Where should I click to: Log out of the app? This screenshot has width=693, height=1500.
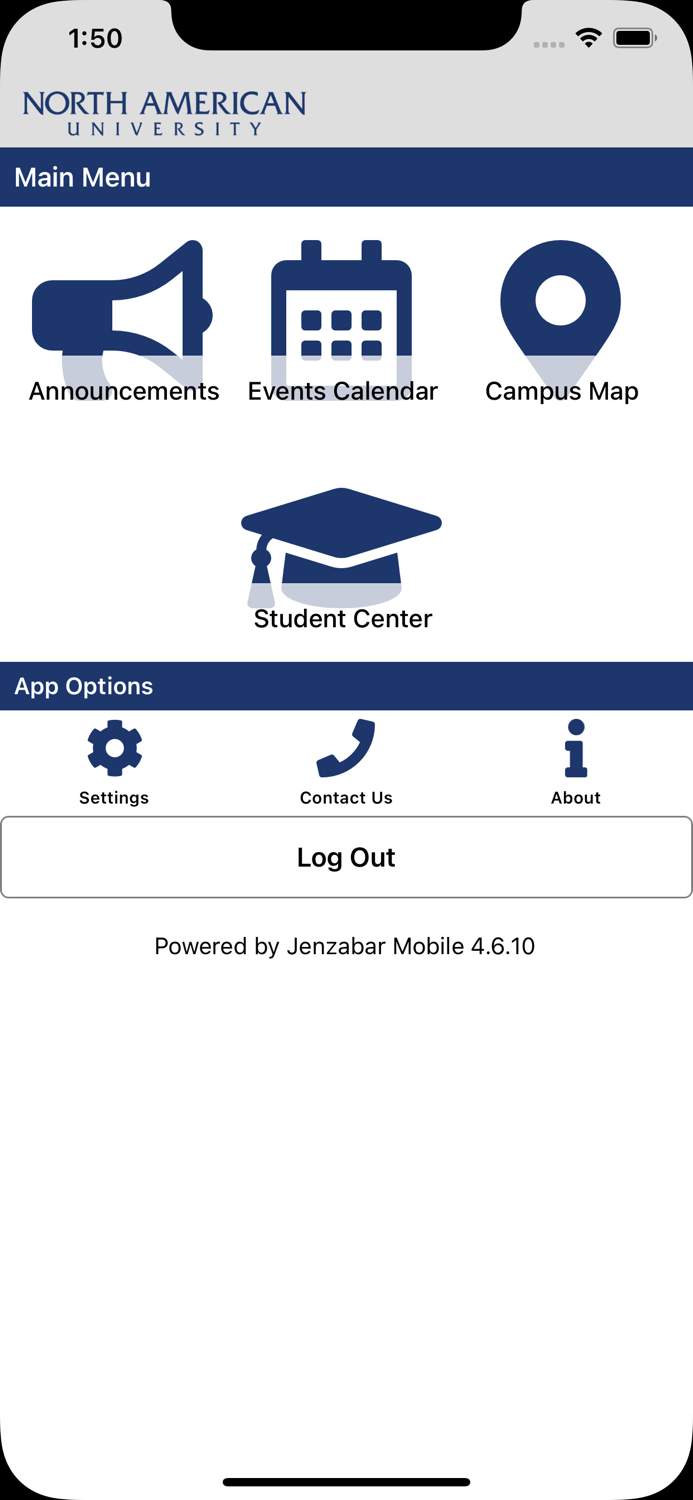tap(346, 857)
